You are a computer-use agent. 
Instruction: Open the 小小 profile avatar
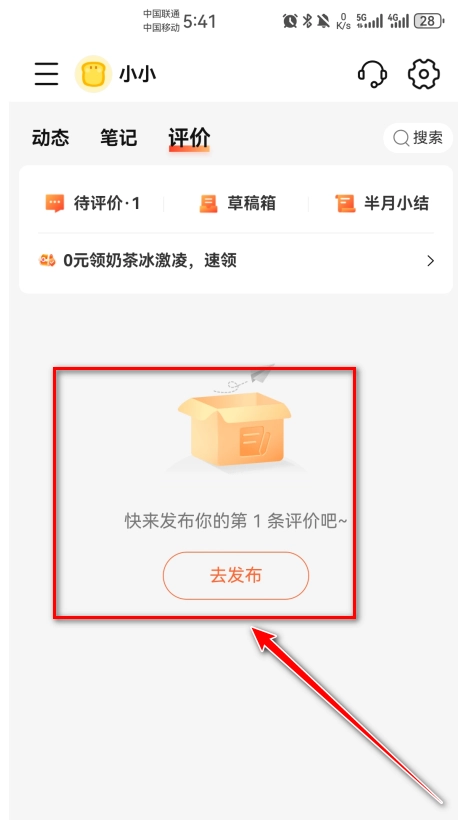coord(93,74)
